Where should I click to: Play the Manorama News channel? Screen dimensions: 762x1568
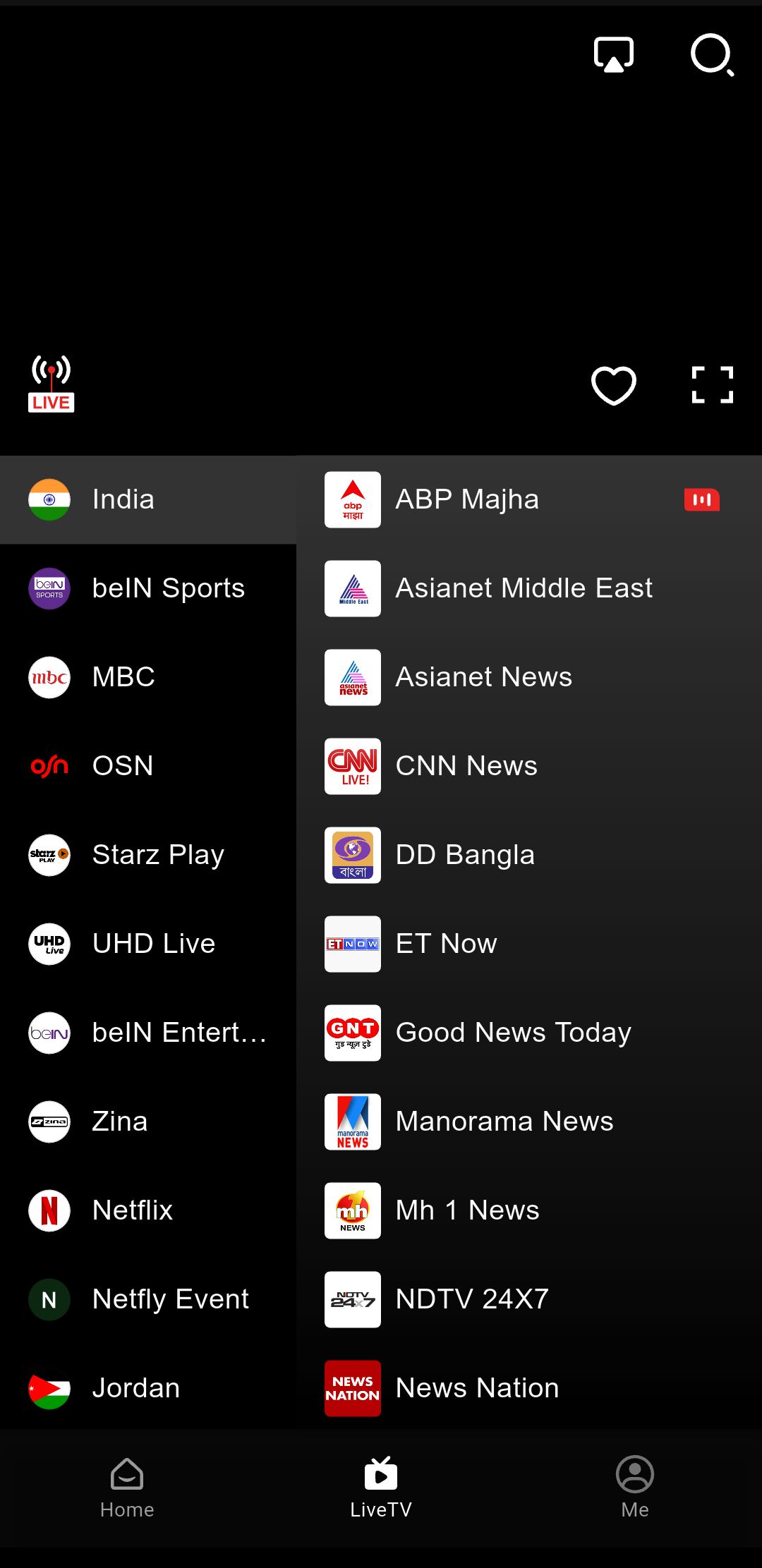point(504,1122)
